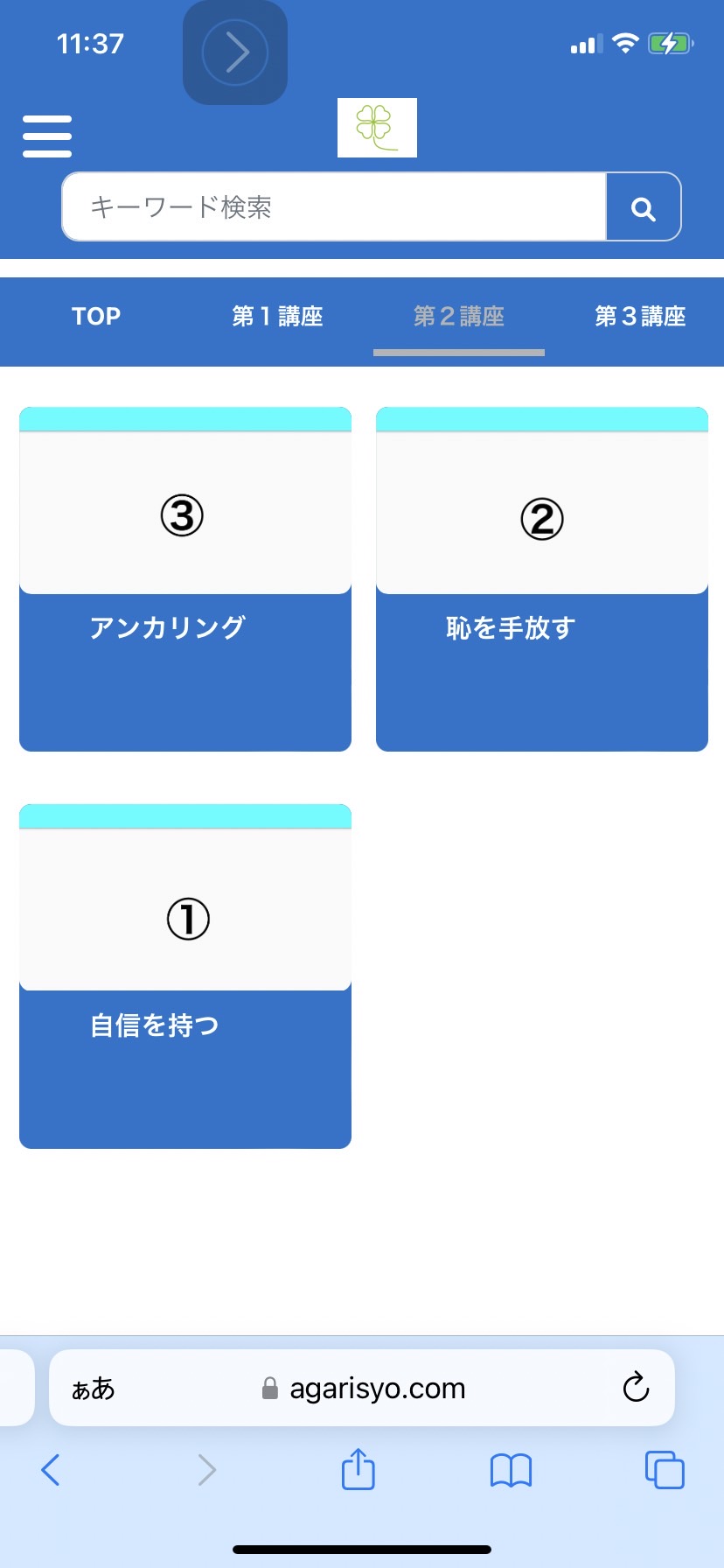The image size is (724, 1568).
Task: Tap the キーワード検索 search field
Action: point(334,206)
